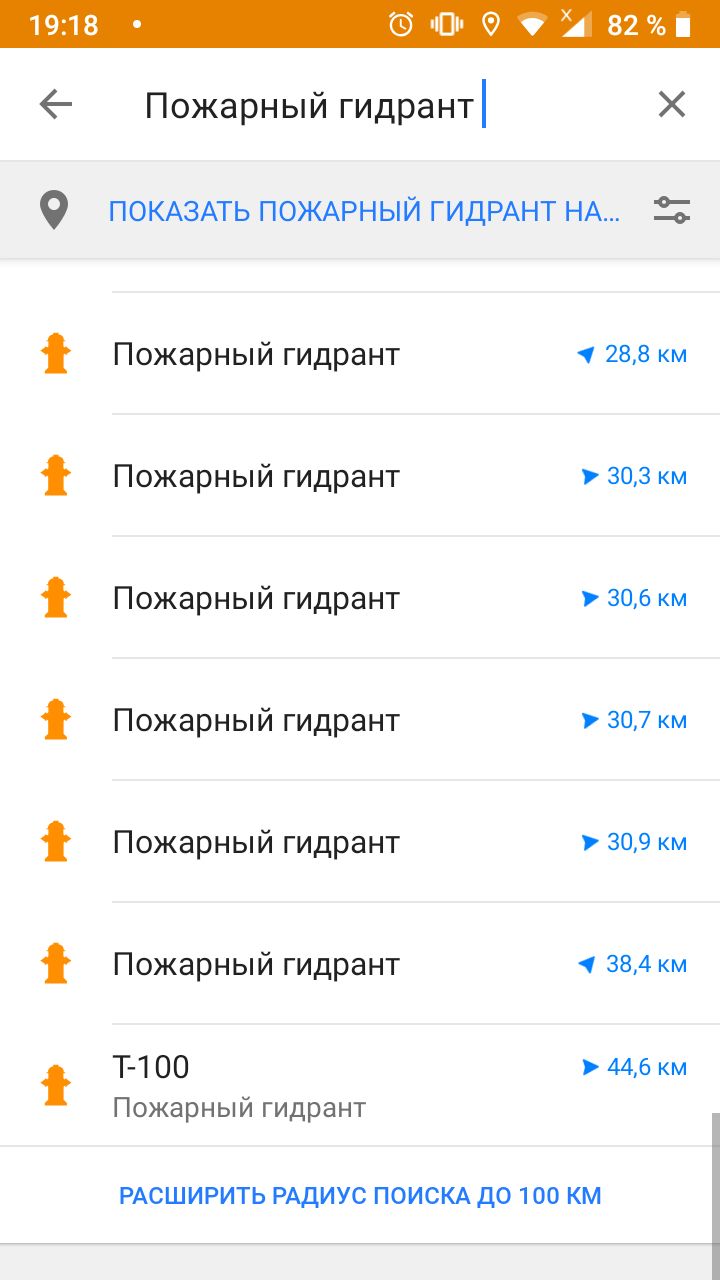This screenshot has width=720, height=1280.
Task: Expand the search radius to 100 км
Action: point(360,1196)
